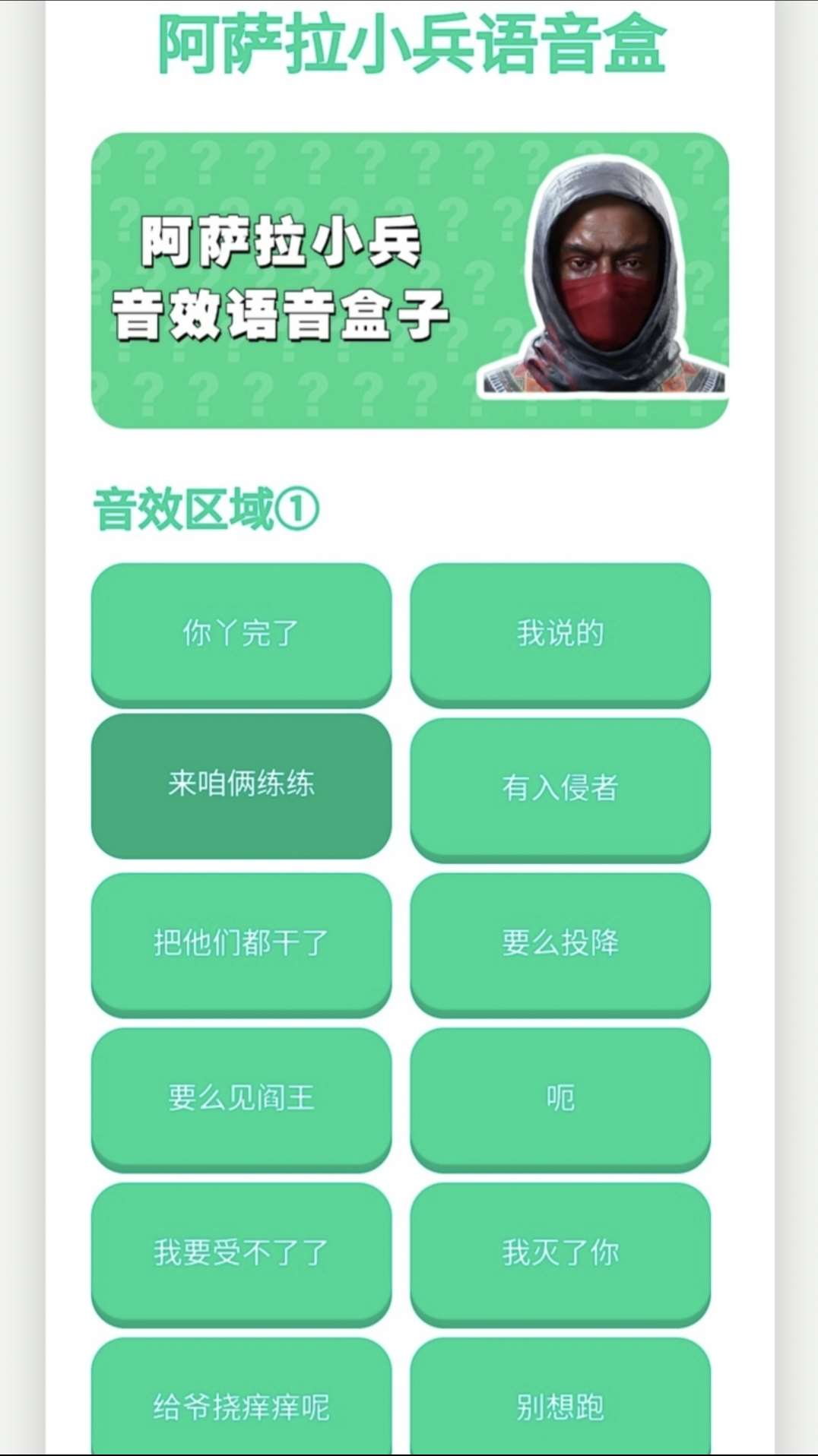Play 把他们都干了 voice line
Screen dimensions: 818x1456
pos(241,942)
